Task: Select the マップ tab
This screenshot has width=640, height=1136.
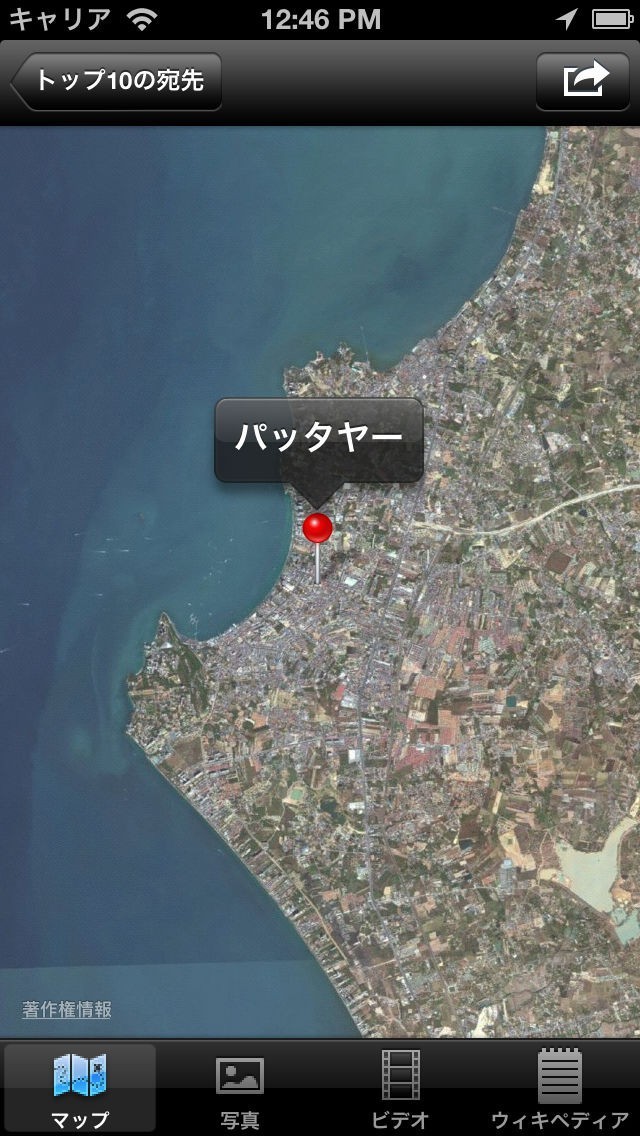Action: [80, 1088]
